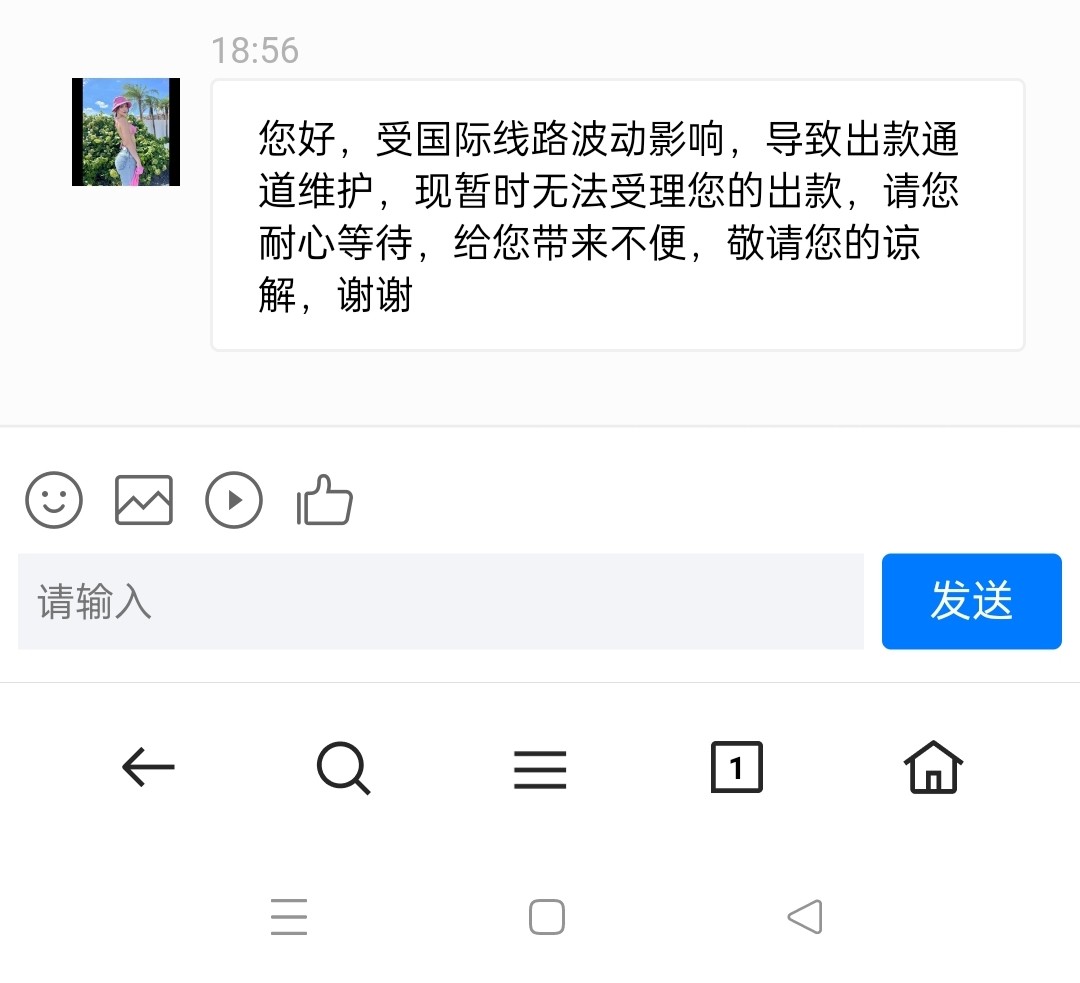The width and height of the screenshot is (1080, 983).
Task: Go to browser home page
Action: (932, 767)
